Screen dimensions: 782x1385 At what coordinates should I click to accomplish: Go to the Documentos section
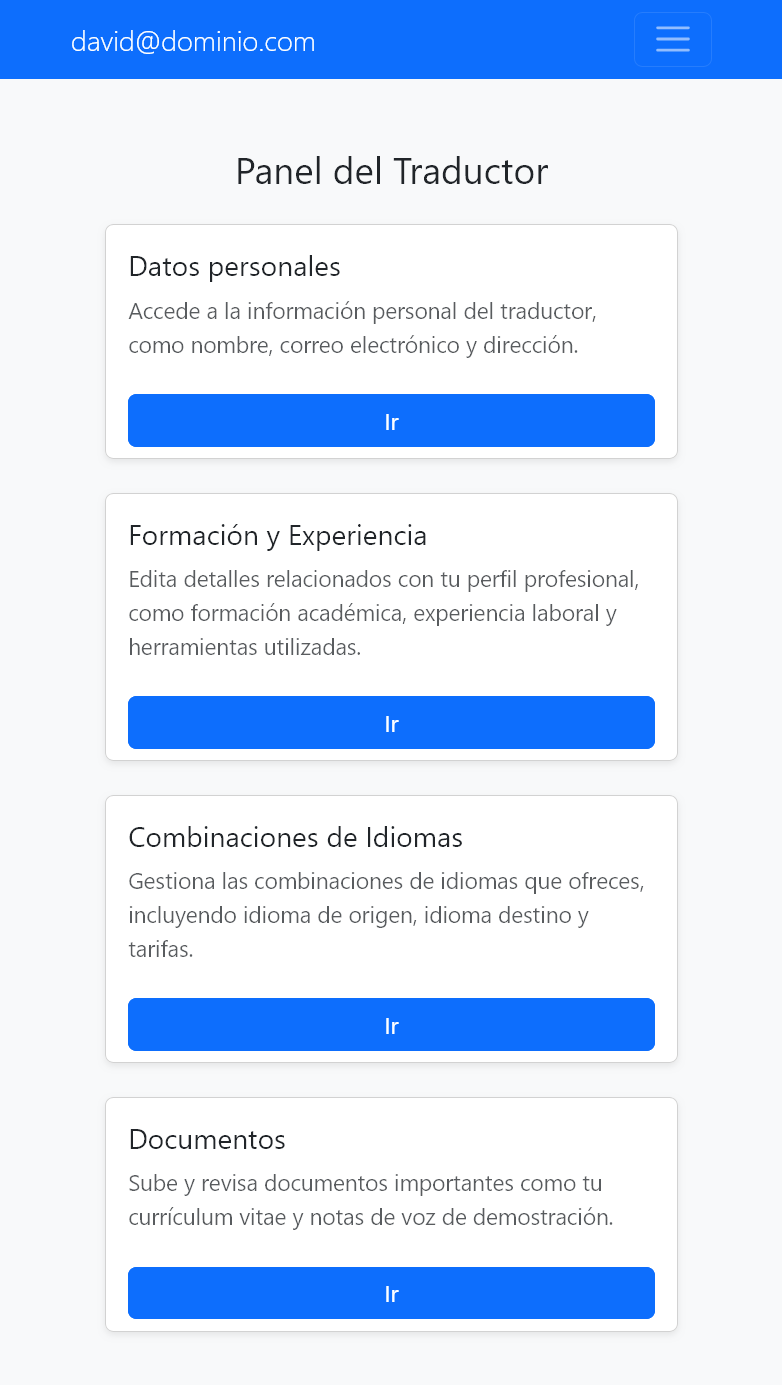[x=391, y=1293]
